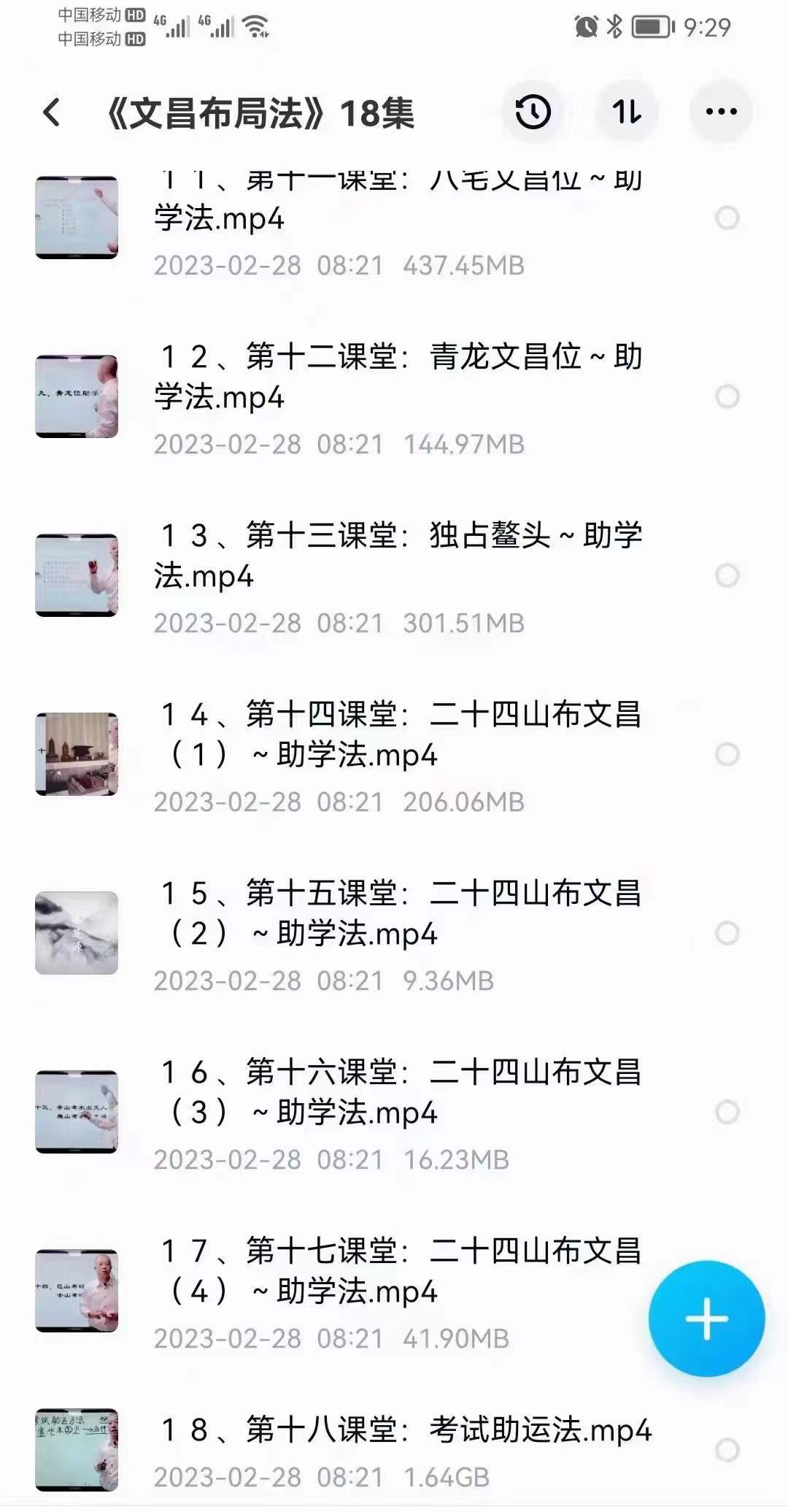Open the history/recent view icon
This screenshot has width=788, height=1512.
[533, 111]
